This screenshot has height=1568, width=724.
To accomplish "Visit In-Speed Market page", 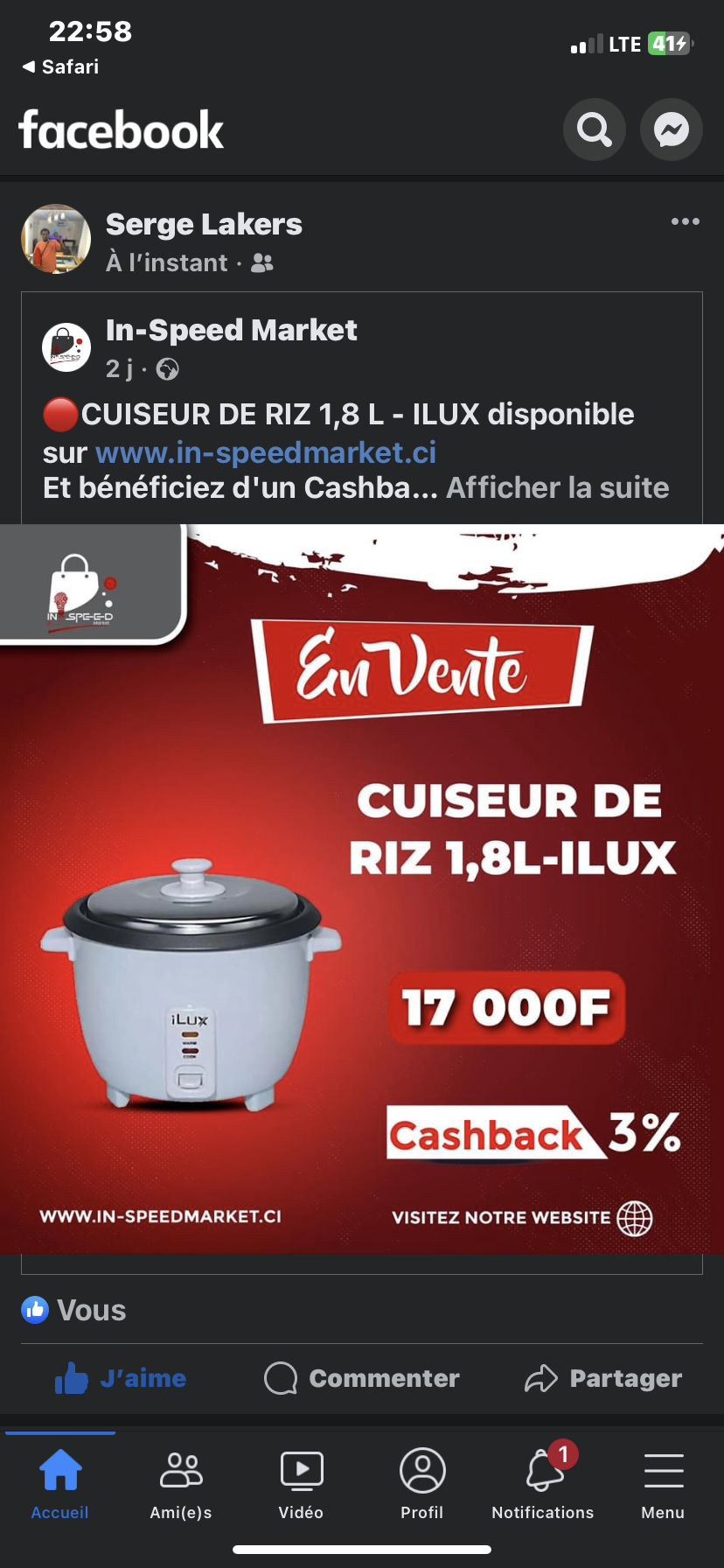I will pos(232,330).
